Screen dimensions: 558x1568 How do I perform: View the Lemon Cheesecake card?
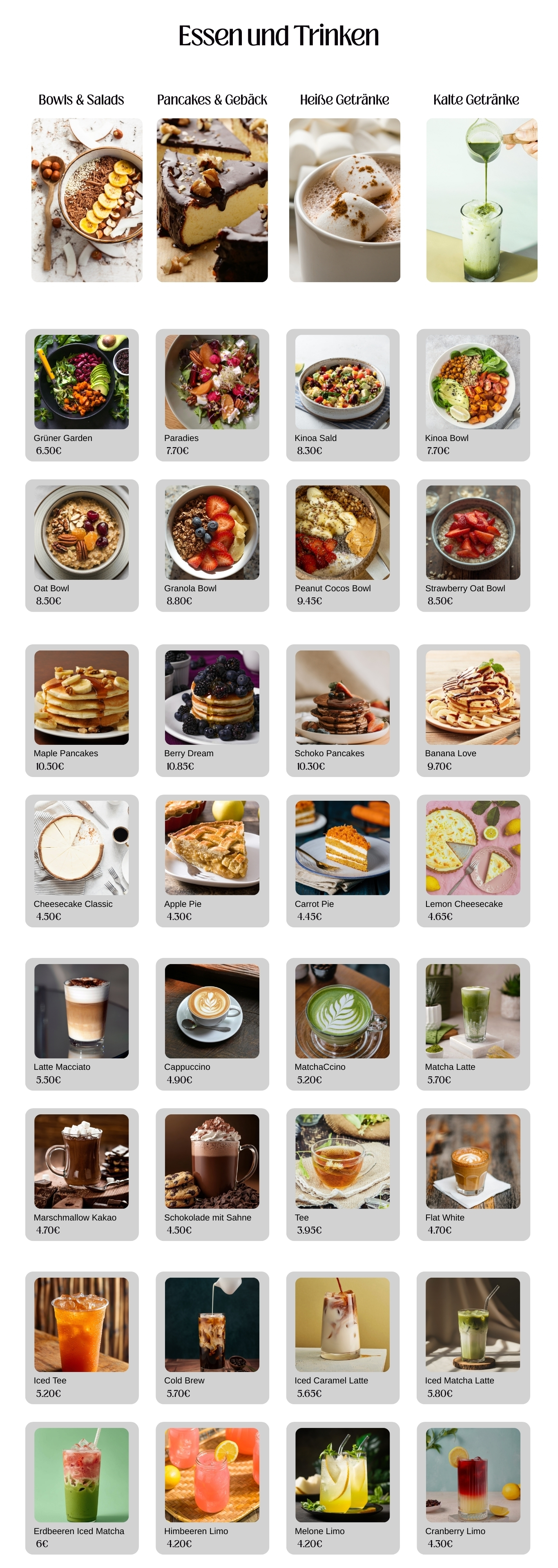[x=473, y=860]
